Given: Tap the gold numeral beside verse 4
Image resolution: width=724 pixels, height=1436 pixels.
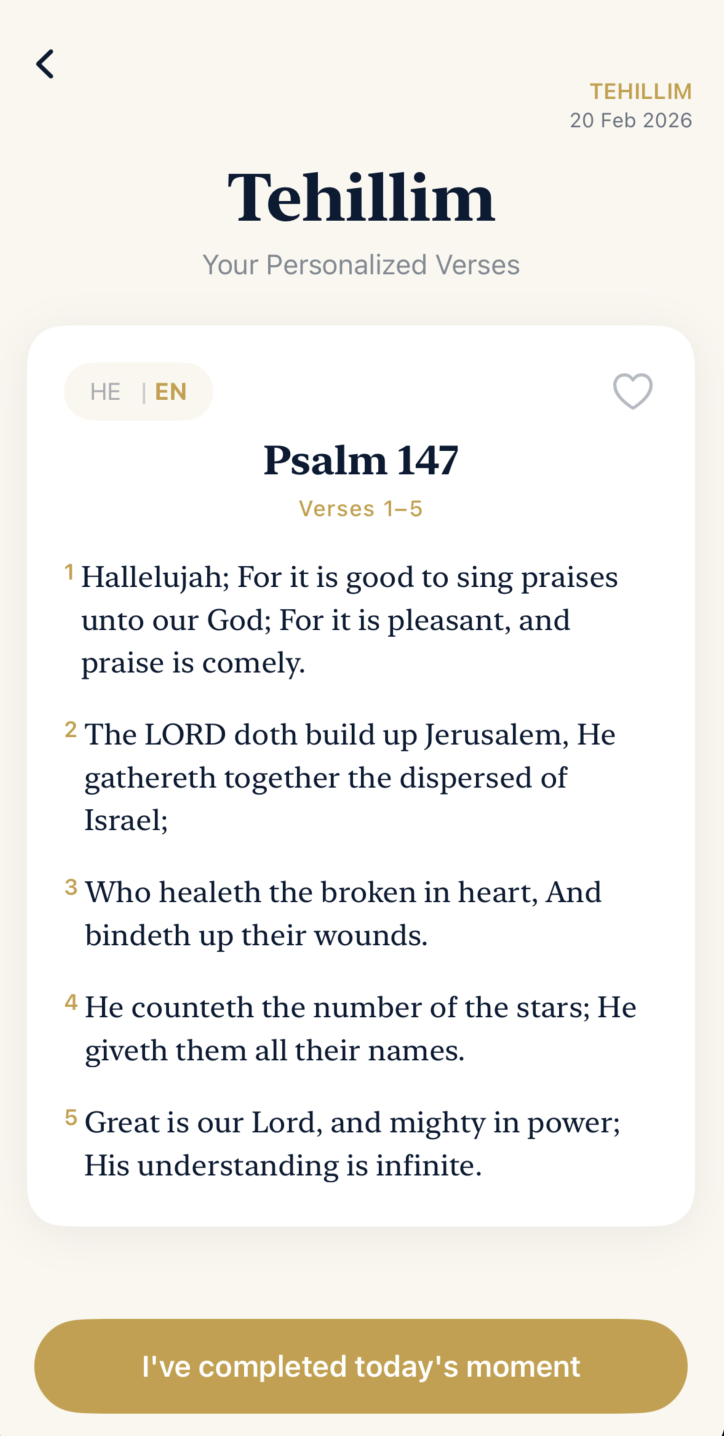Looking at the screenshot, I should (71, 1001).
